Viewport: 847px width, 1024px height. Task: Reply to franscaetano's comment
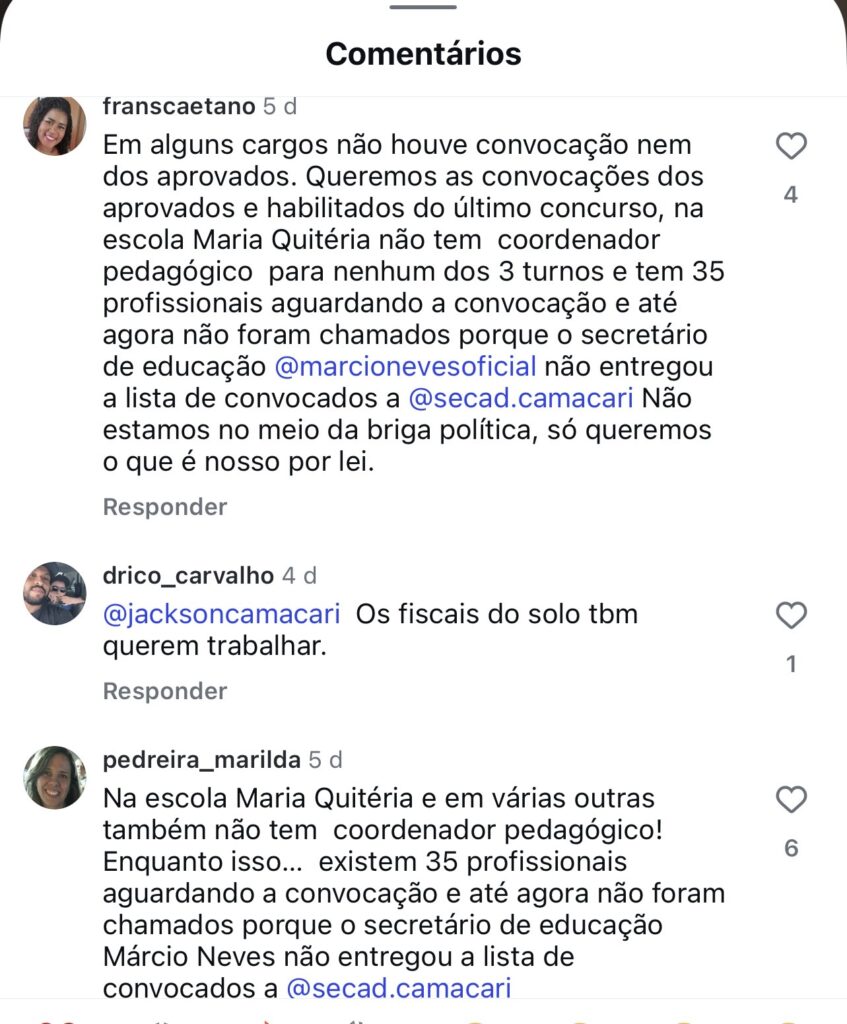point(165,507)
